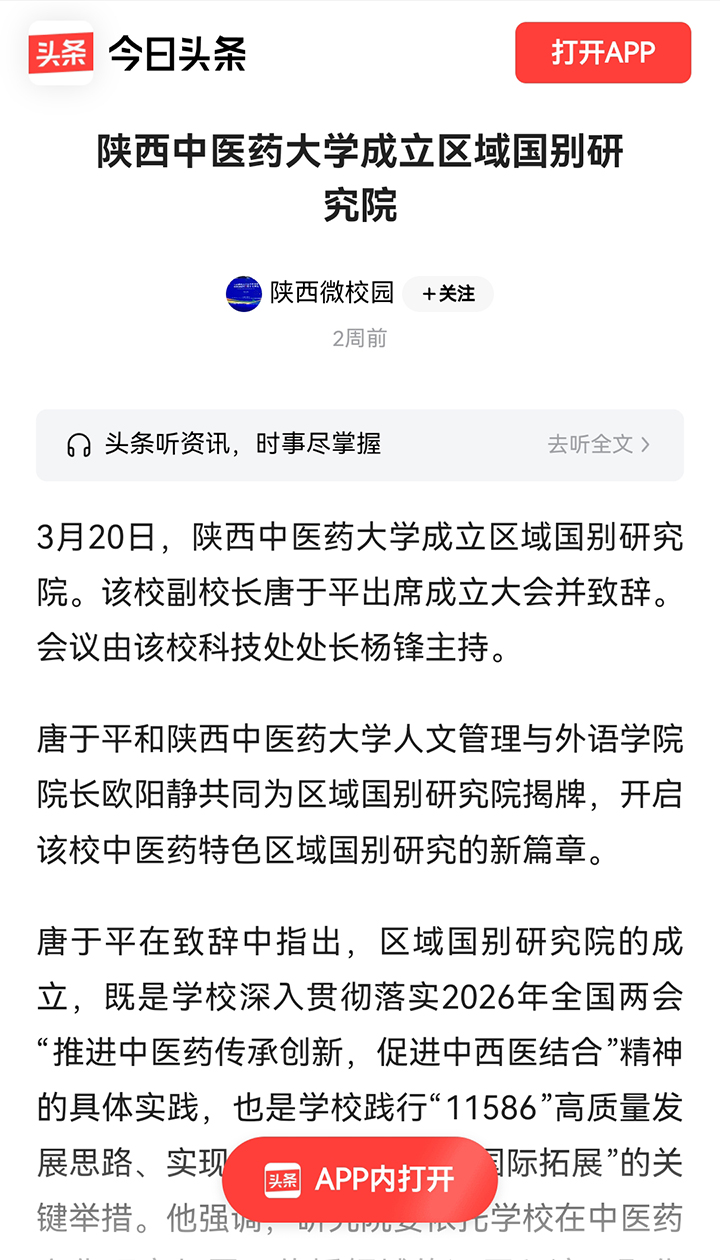The height and width of the screenshot is (1260, 720).
Task: Tap the floating APP内打开 button
Action: click(x=360, y=1180)
